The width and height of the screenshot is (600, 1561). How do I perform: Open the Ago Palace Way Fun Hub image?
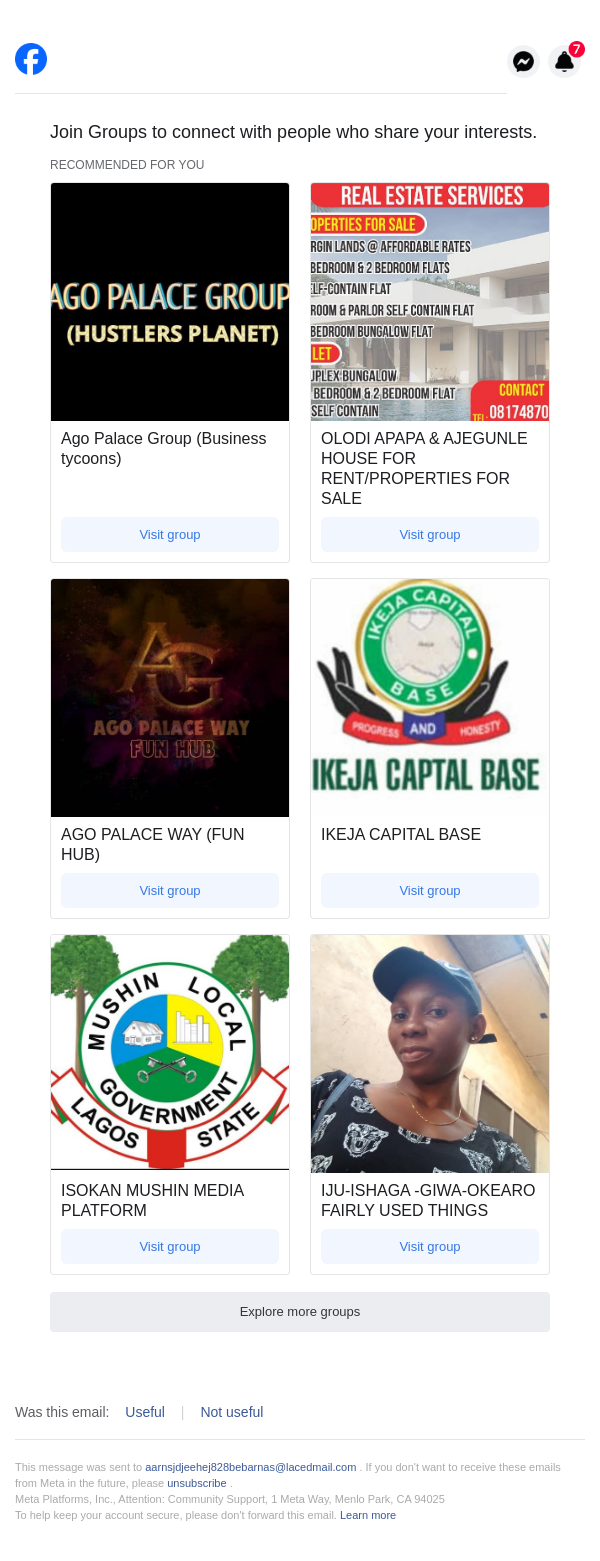pyautogui.click(x=170, y=698)
